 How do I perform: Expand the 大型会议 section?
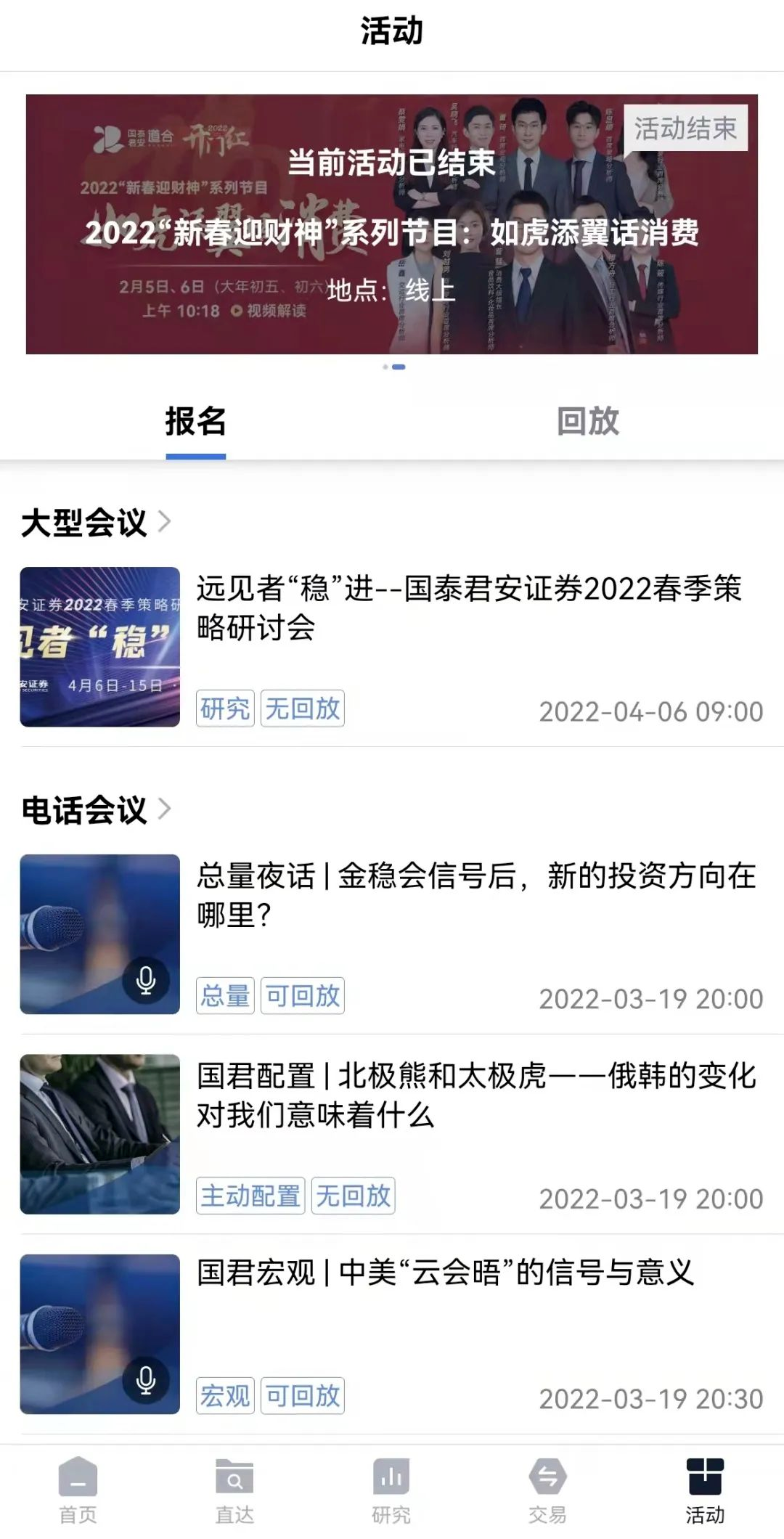[96, 523]
